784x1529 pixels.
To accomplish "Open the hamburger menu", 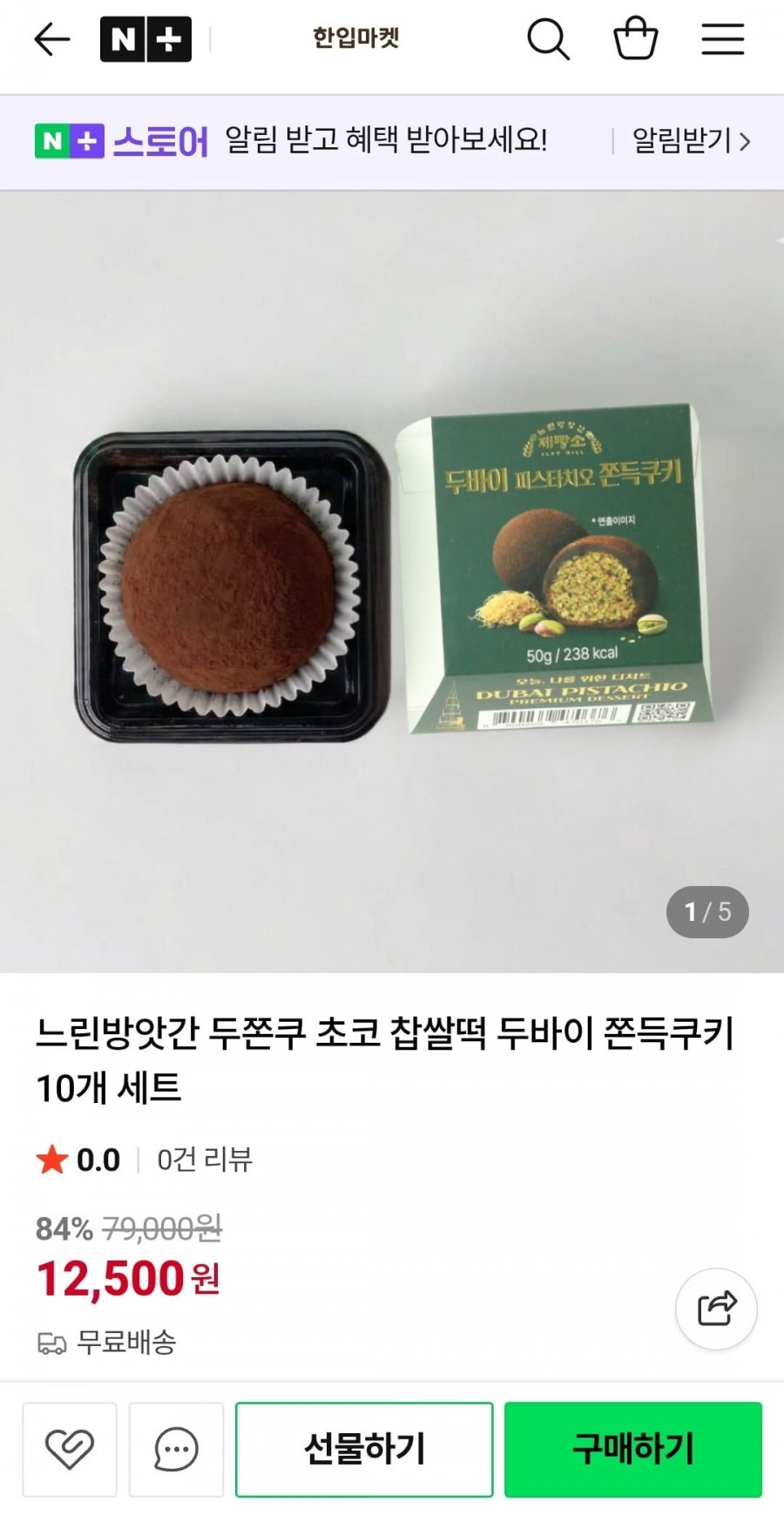I will click(x=722, y=39).
